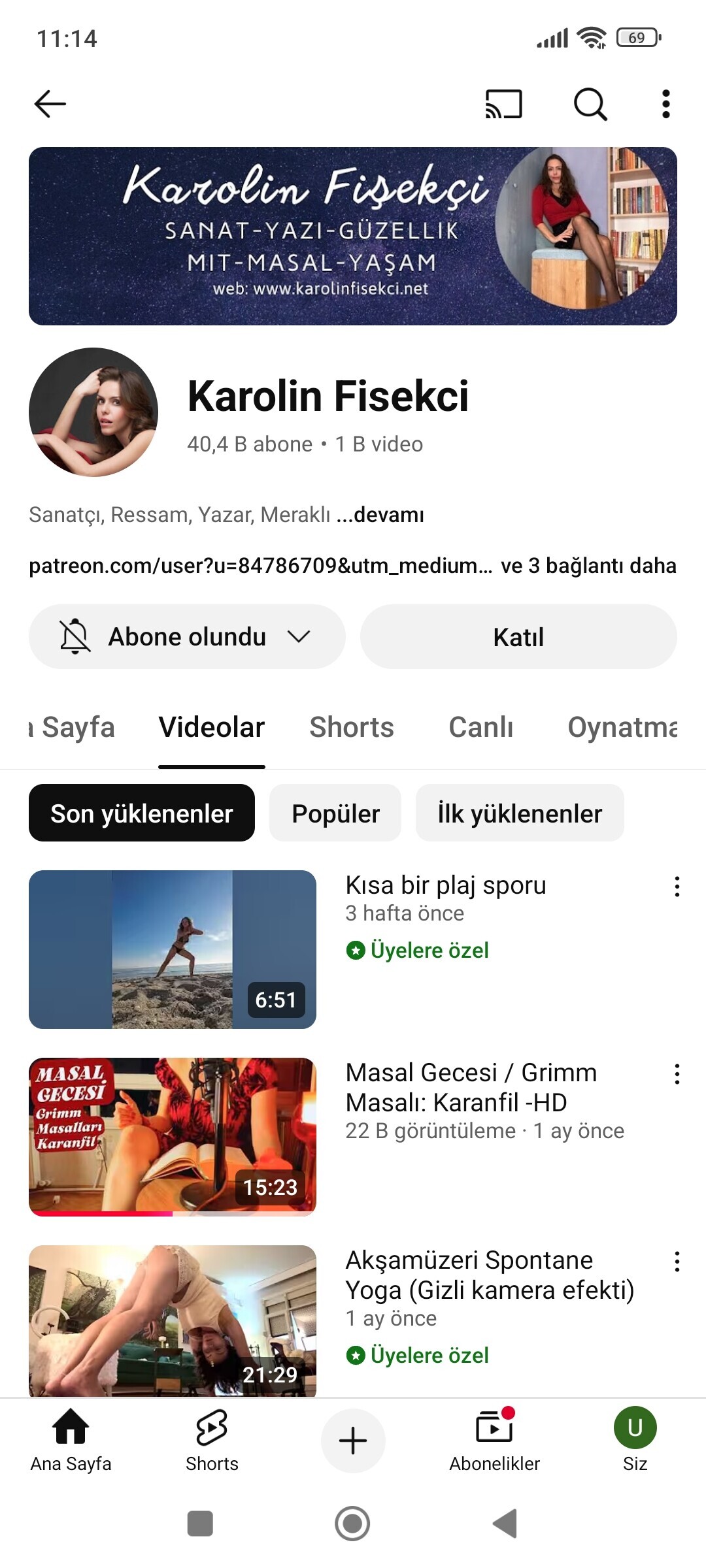This screenshot has height=1568, width=706.
Task: Open options for Masal Gecesi video
Action: 677,1074
